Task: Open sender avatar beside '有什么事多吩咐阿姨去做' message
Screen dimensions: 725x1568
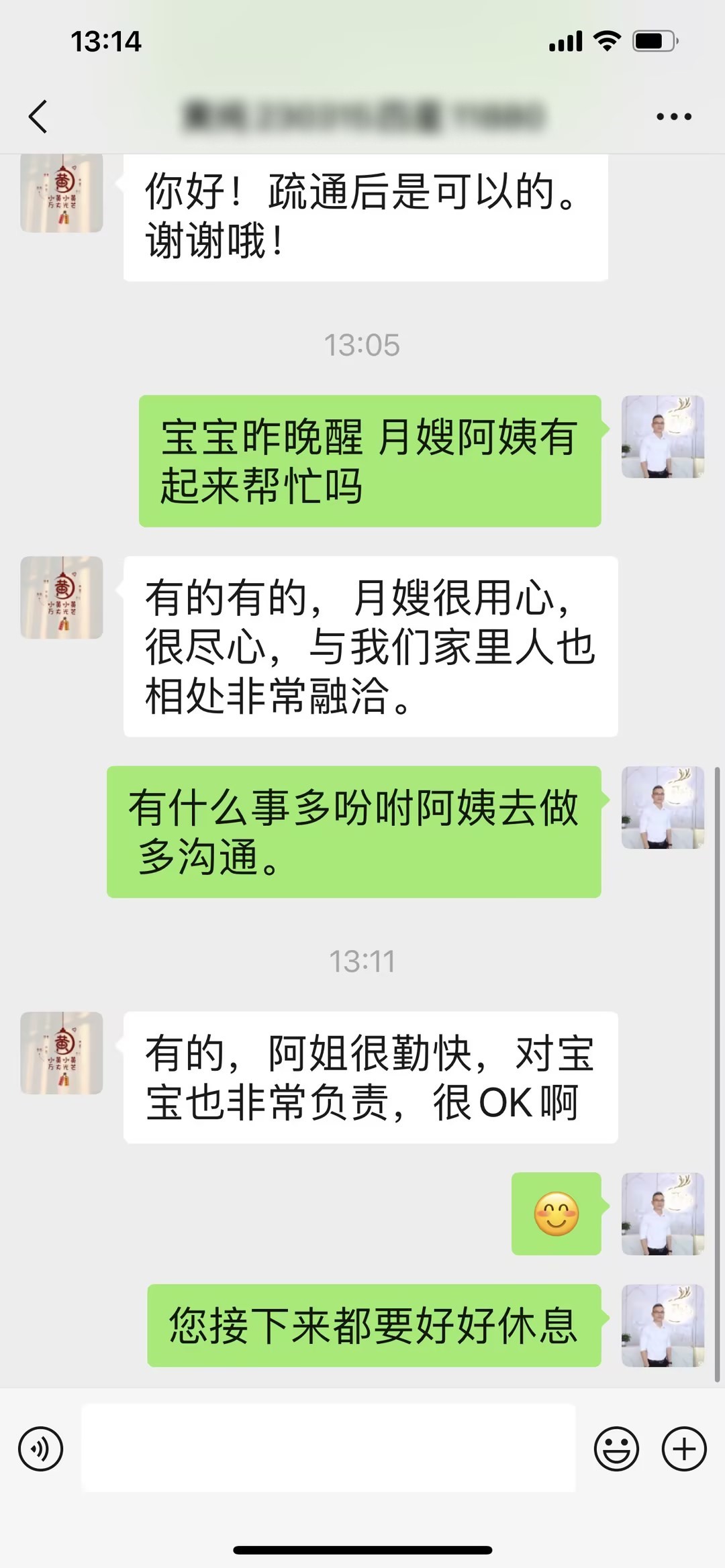Action: pos(663,807)
